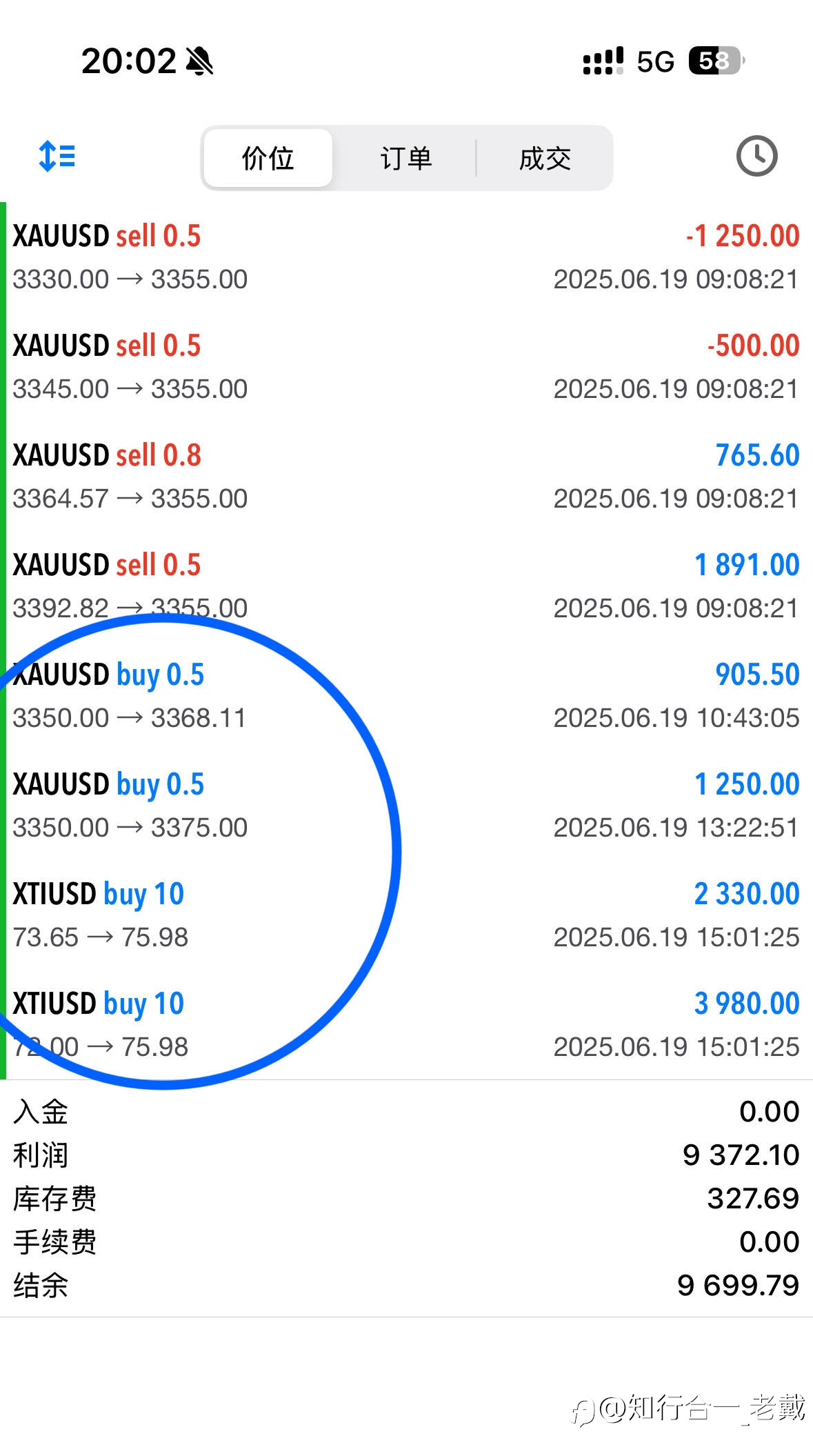Open the XAUUSD sell row with 1 891.00

click(x=406, y=586)
